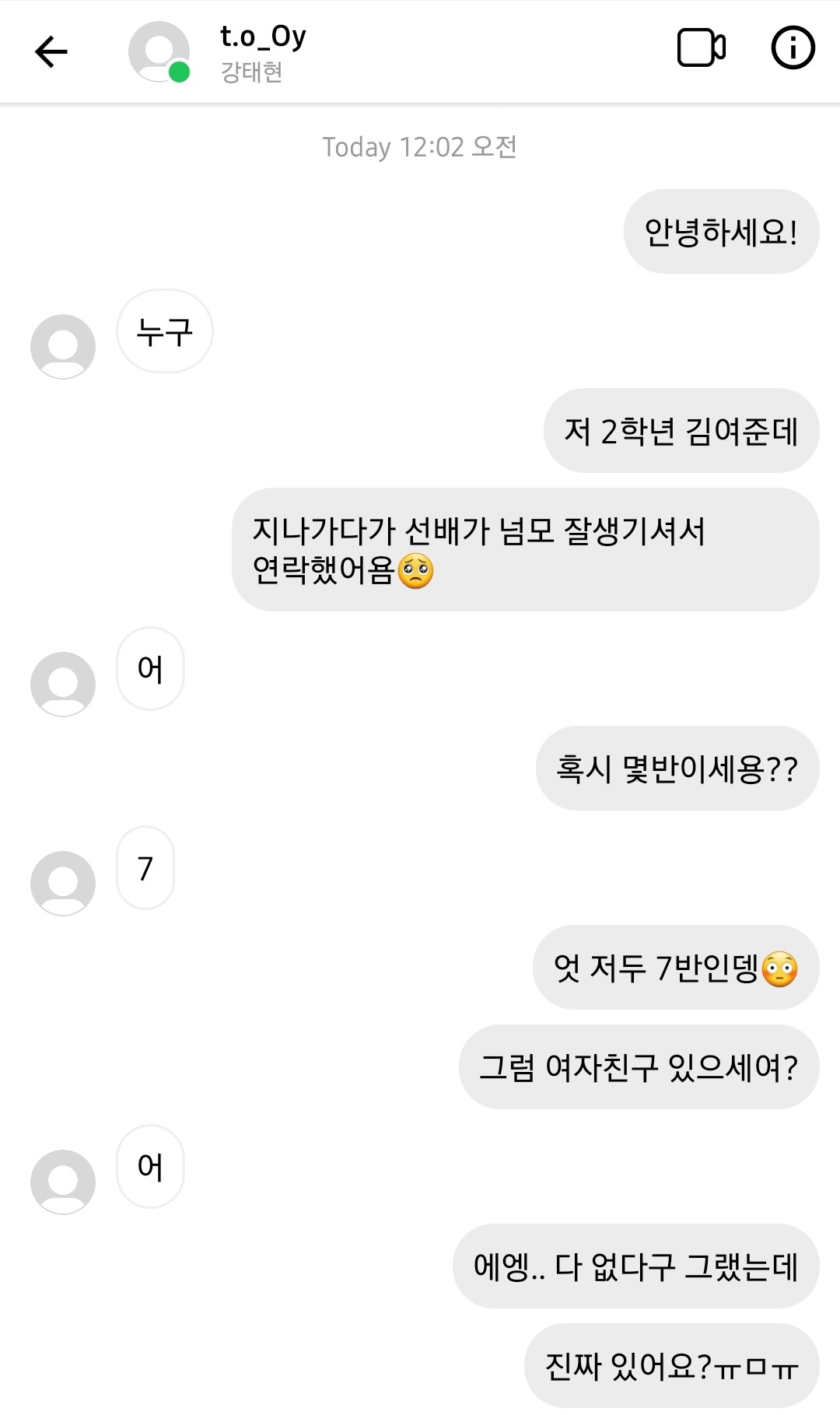Tap the avatar beside the "누구" message

63,347
